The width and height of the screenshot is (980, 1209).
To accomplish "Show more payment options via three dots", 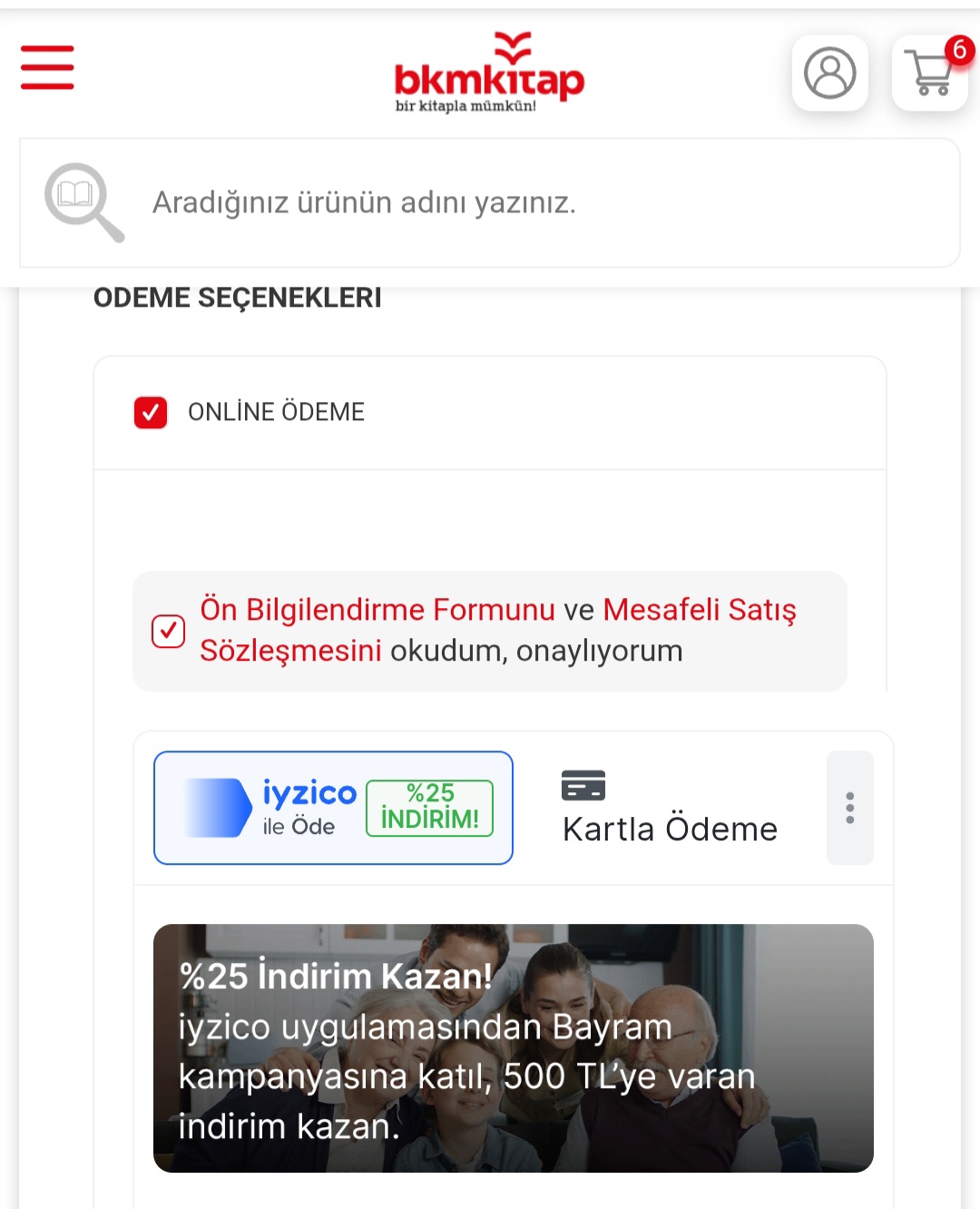I will [x=849, y=808].
